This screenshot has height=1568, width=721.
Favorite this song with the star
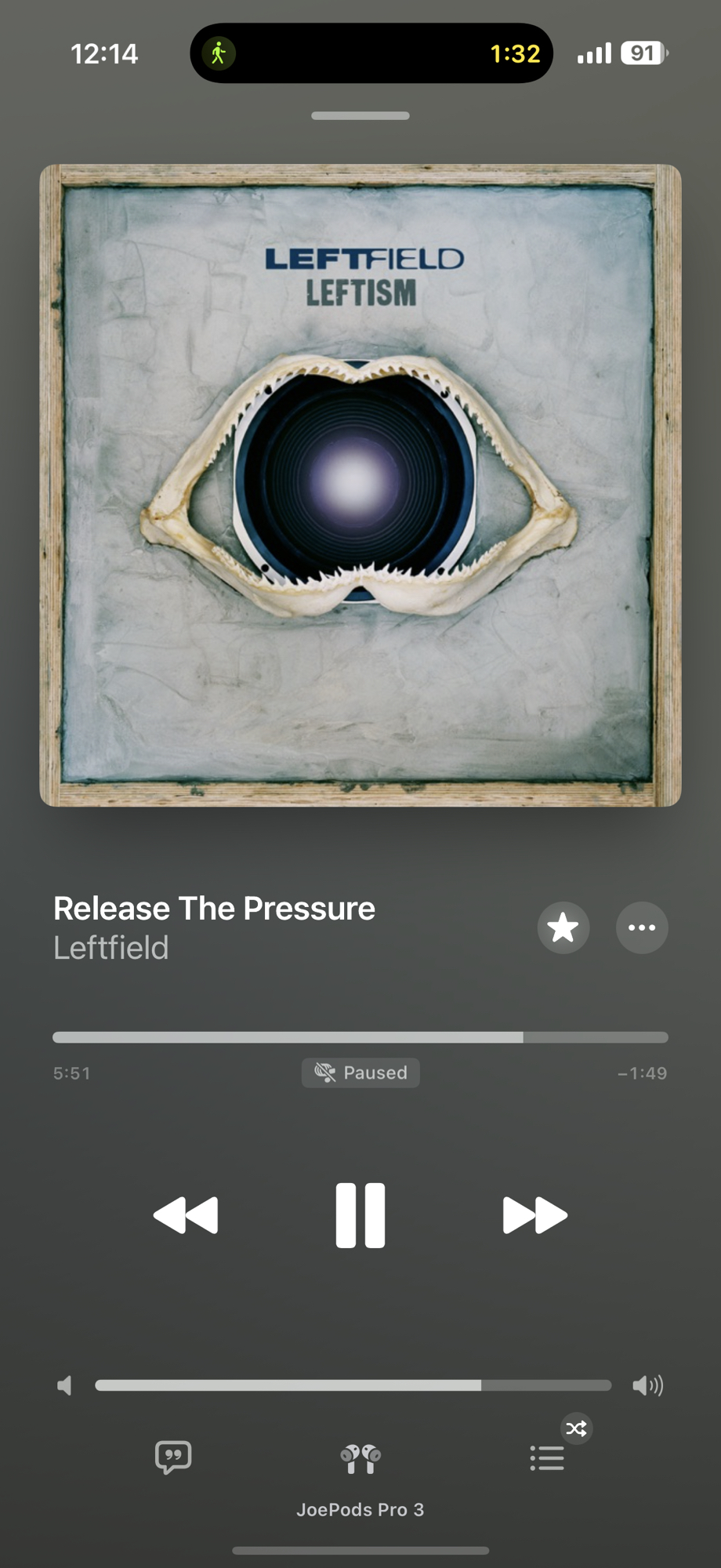point(563,928)
